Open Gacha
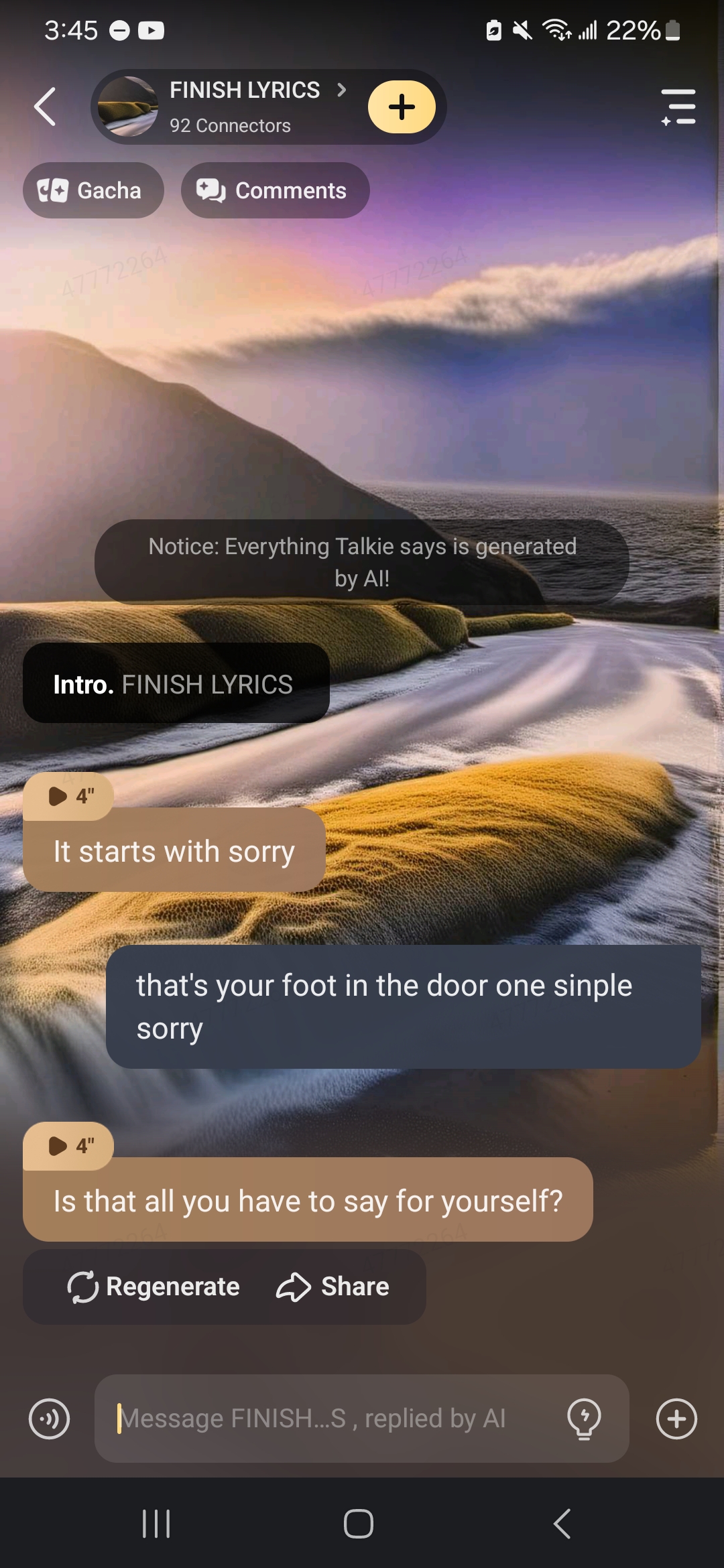724x1568 pixels. tap(93, 190)
